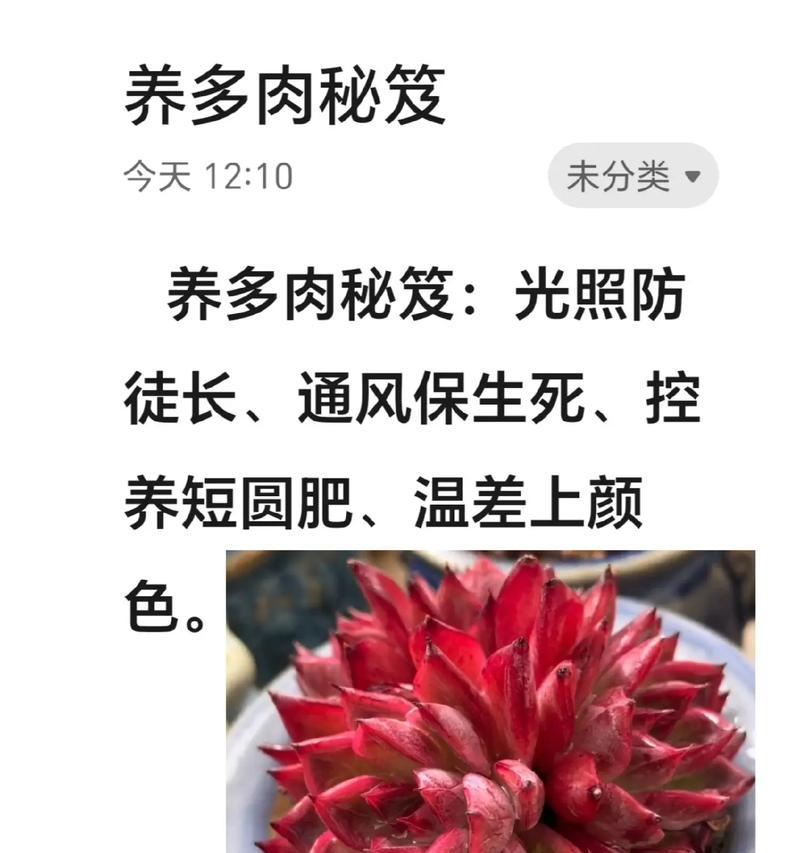Open the red succulent photo in the note
The image size is (800, 853).
(x=490, y=700)
